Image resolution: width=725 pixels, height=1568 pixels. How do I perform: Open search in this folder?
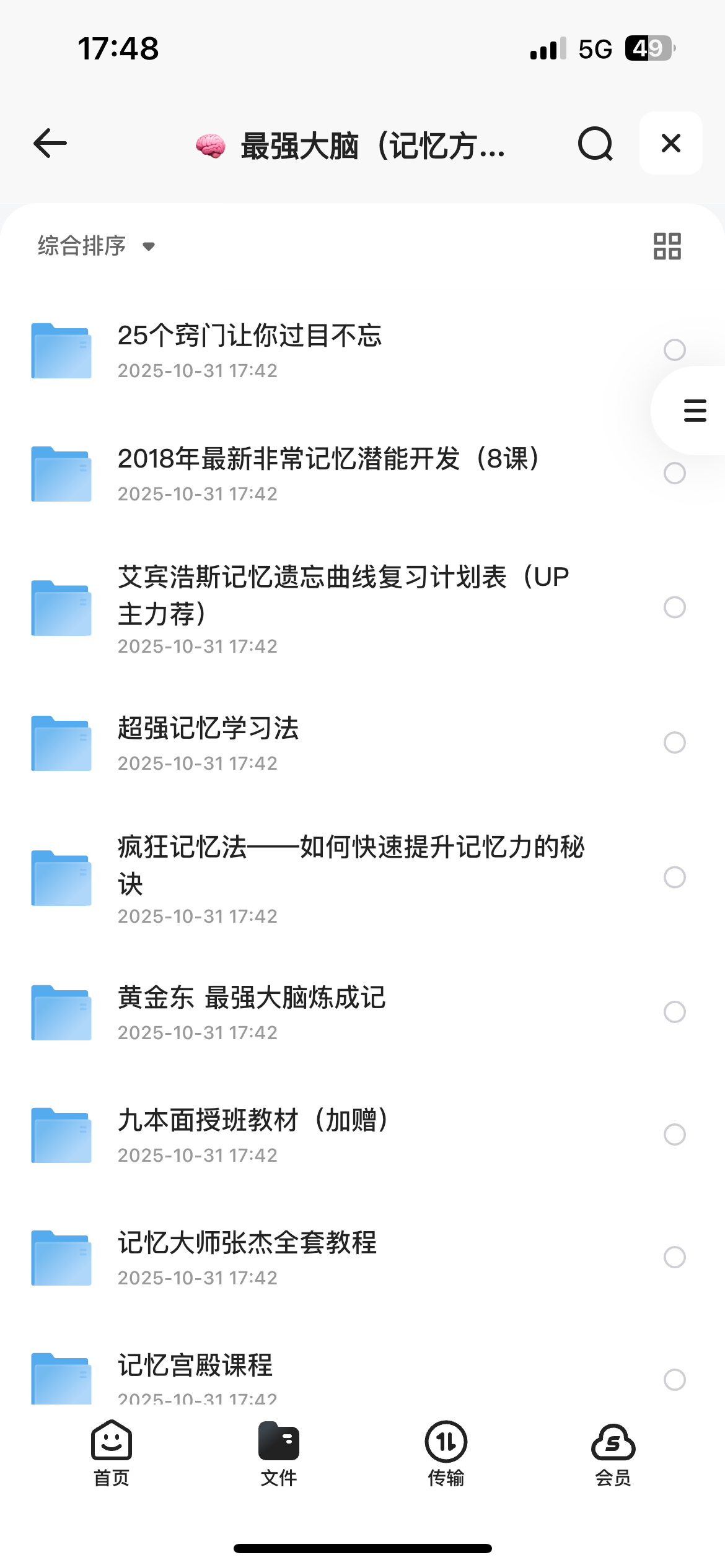pyautogui.click(x=595, y=144)
